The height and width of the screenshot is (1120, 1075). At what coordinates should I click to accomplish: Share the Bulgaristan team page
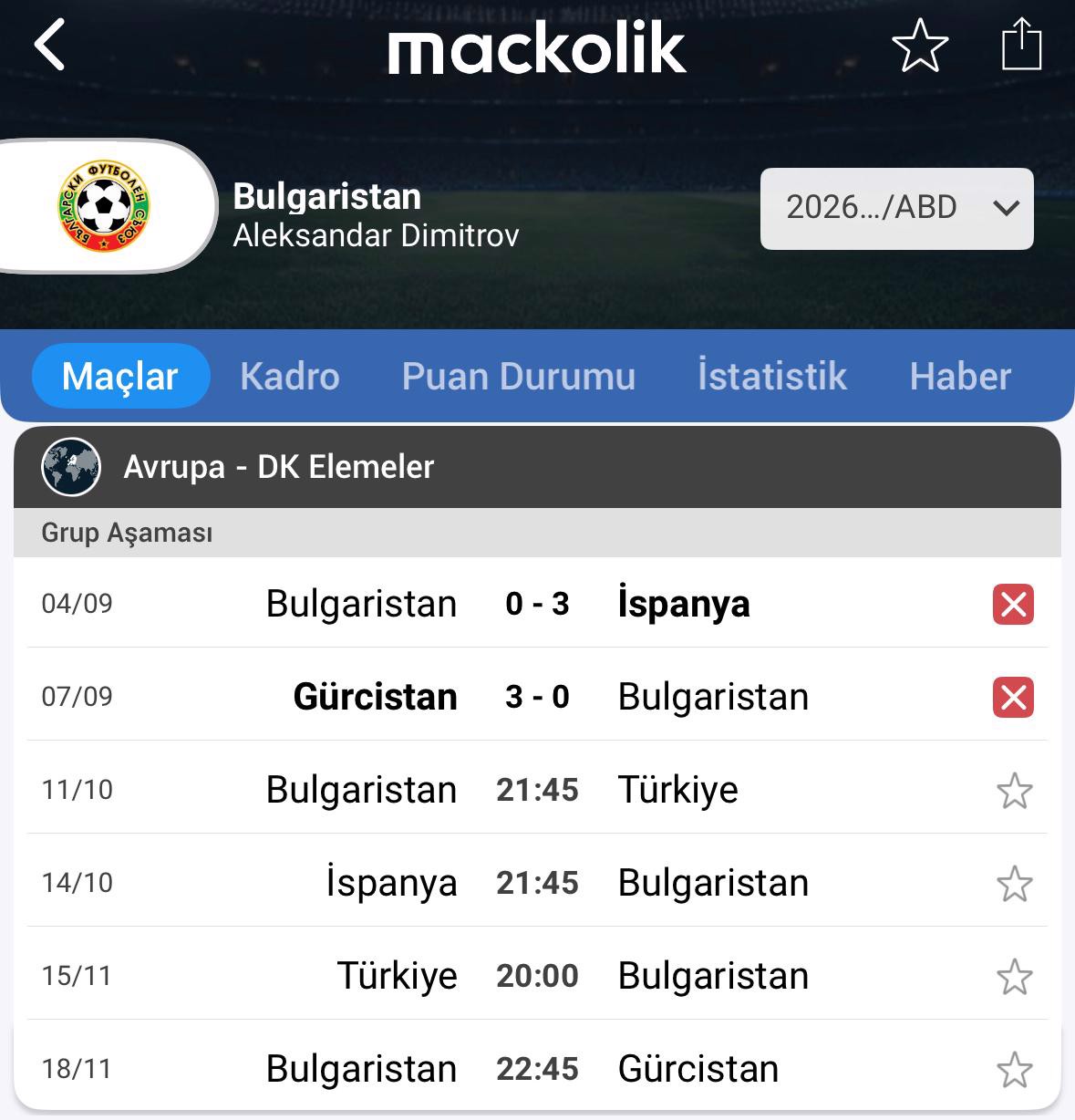point(1021,44)
